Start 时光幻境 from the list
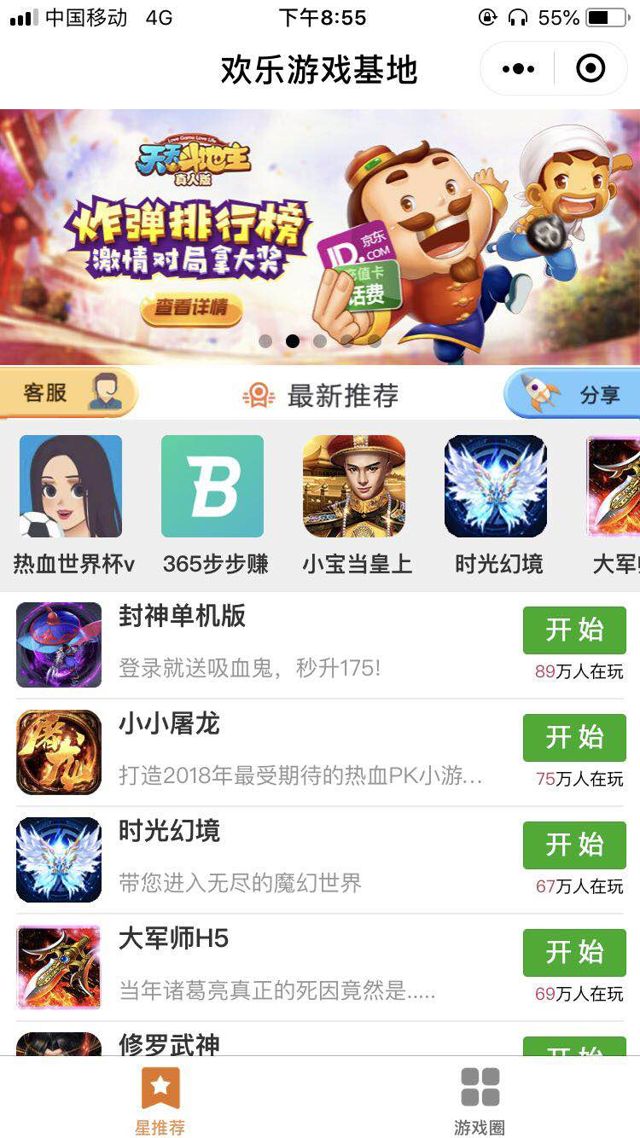Screen dimensions: 640x1138 (574, 845)
